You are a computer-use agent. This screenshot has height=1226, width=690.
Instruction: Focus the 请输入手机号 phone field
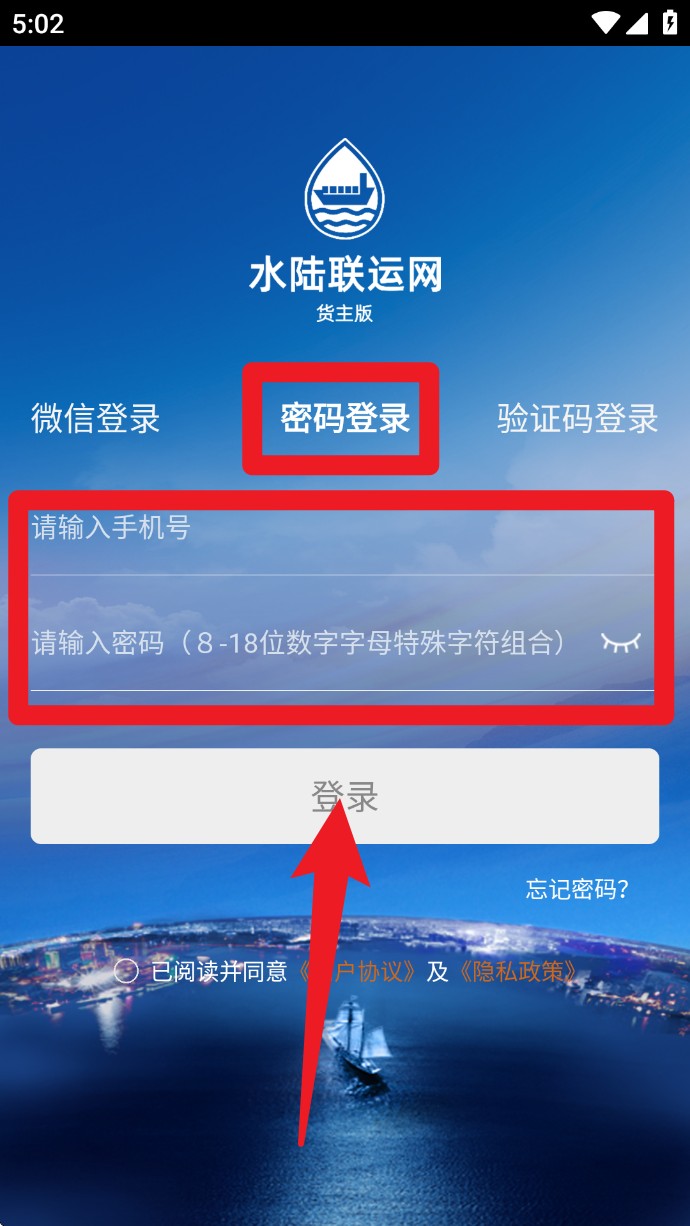(x=340, y=528)
